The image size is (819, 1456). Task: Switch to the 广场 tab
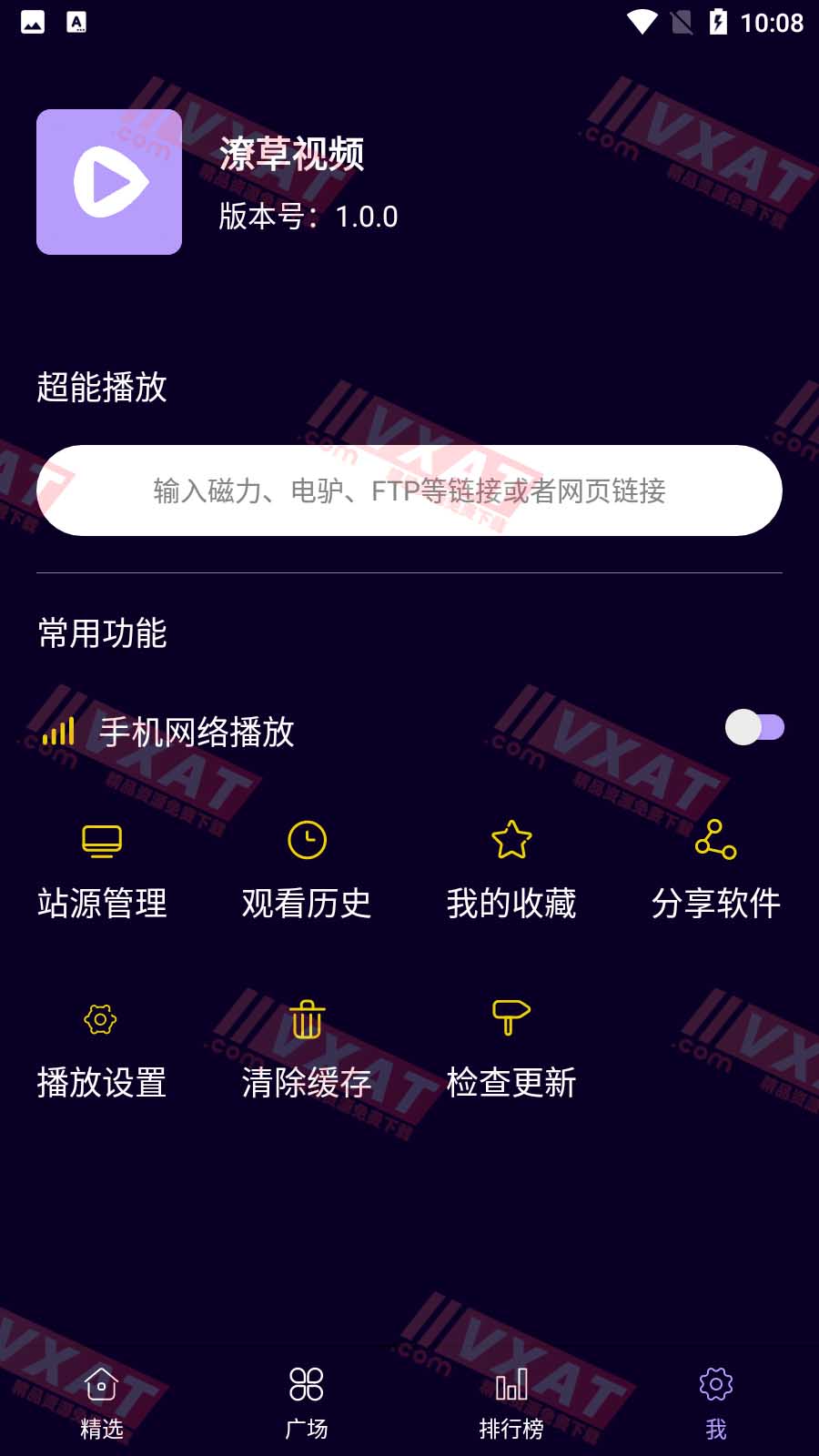point(307,1403)
